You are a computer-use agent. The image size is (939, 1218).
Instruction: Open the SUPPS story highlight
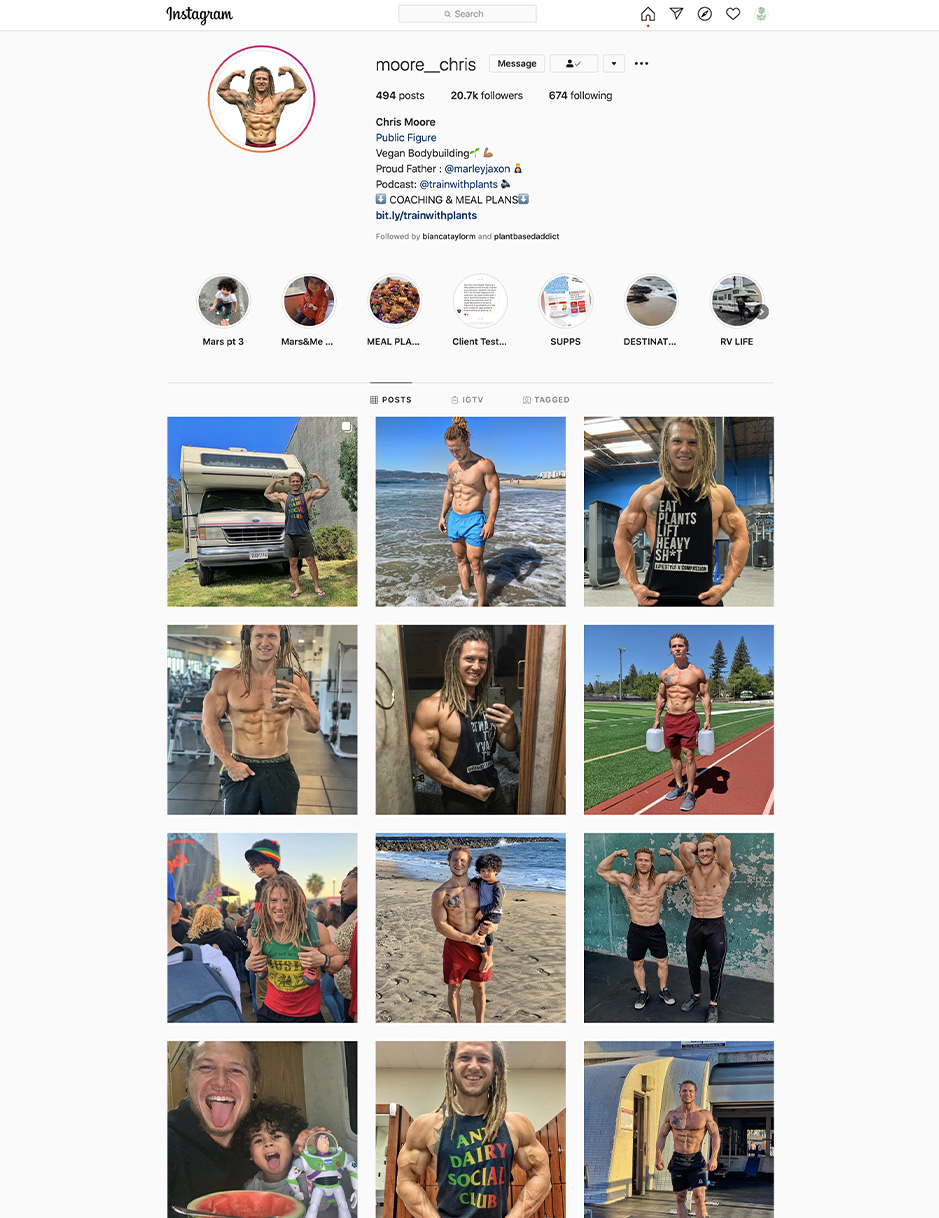[x=566, y=302]
